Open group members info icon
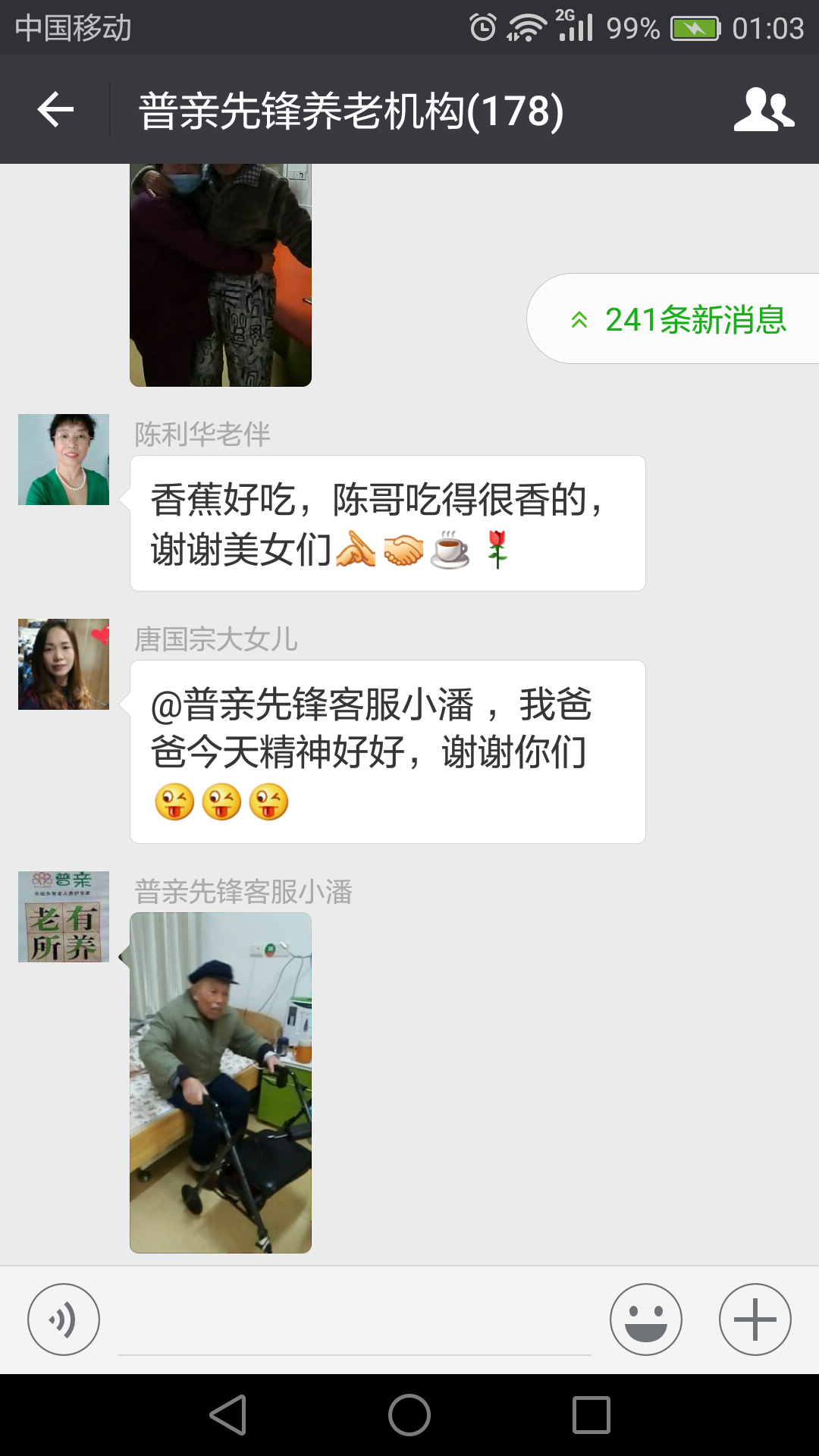 [x=764, y=110]
